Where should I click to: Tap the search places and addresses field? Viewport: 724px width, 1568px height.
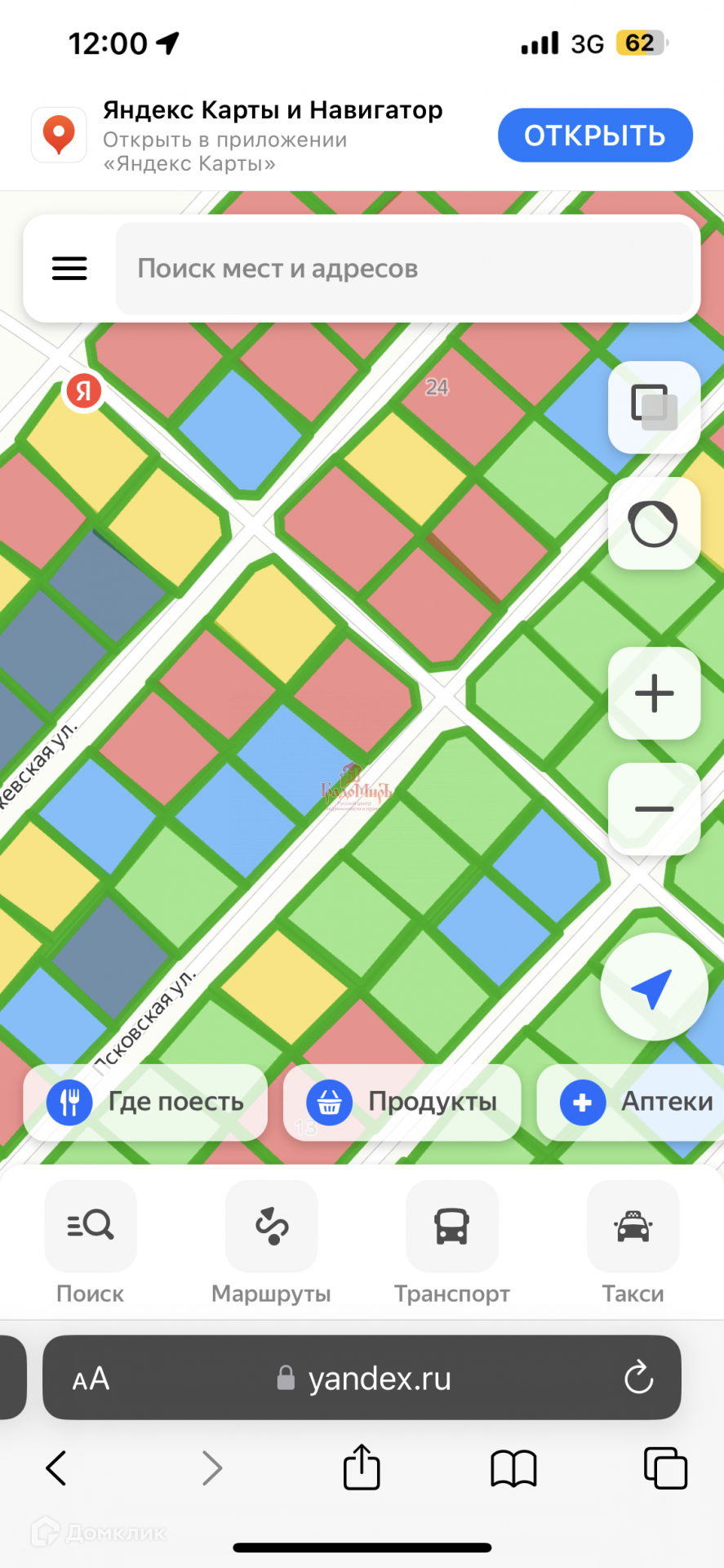tap(404, 269)
